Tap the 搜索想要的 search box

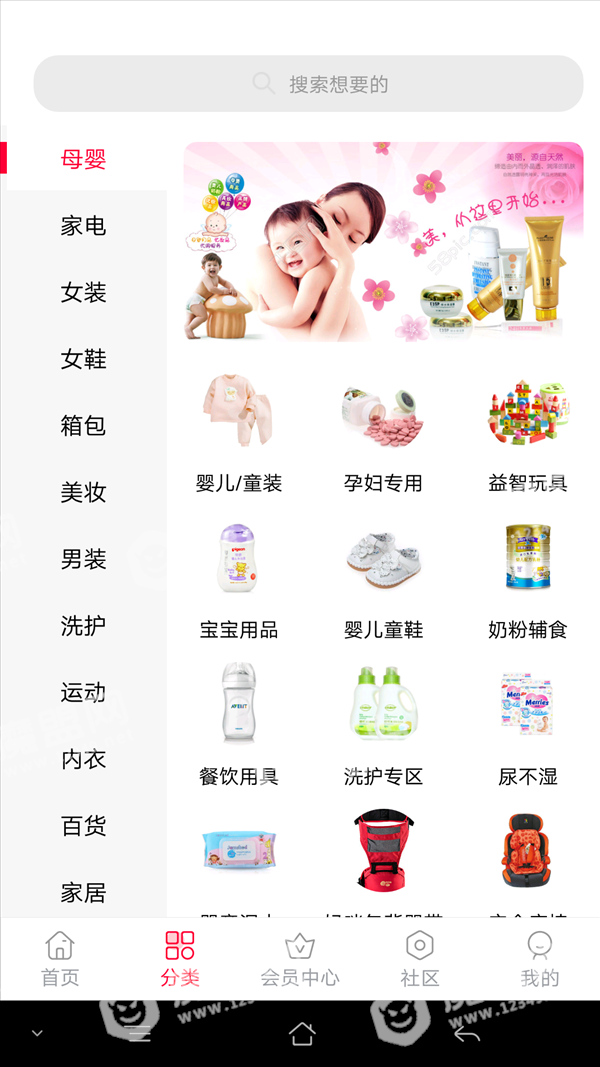click(x=308, y=84)
